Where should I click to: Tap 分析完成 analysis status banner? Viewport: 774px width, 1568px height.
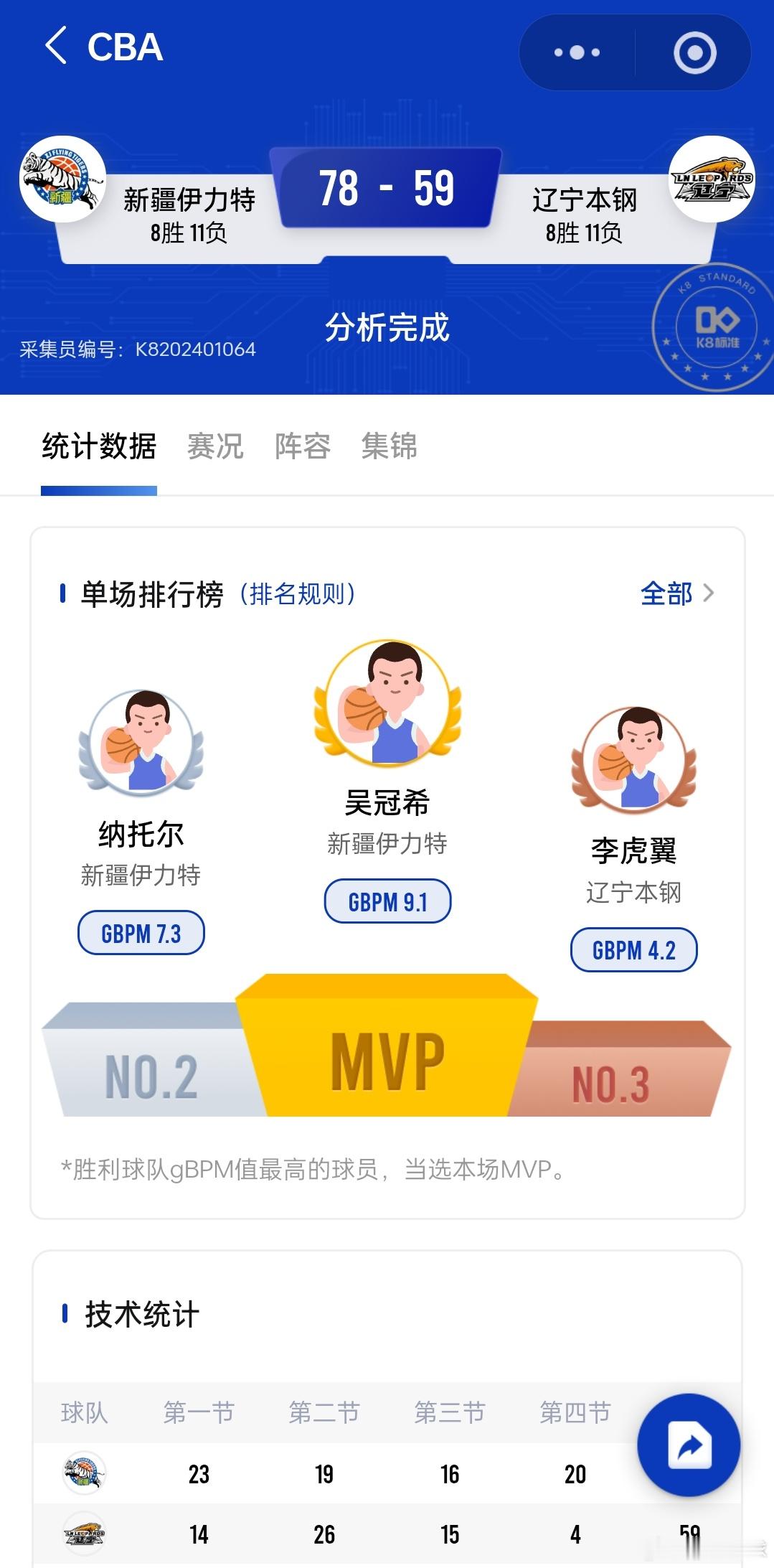tap(387, 326)
